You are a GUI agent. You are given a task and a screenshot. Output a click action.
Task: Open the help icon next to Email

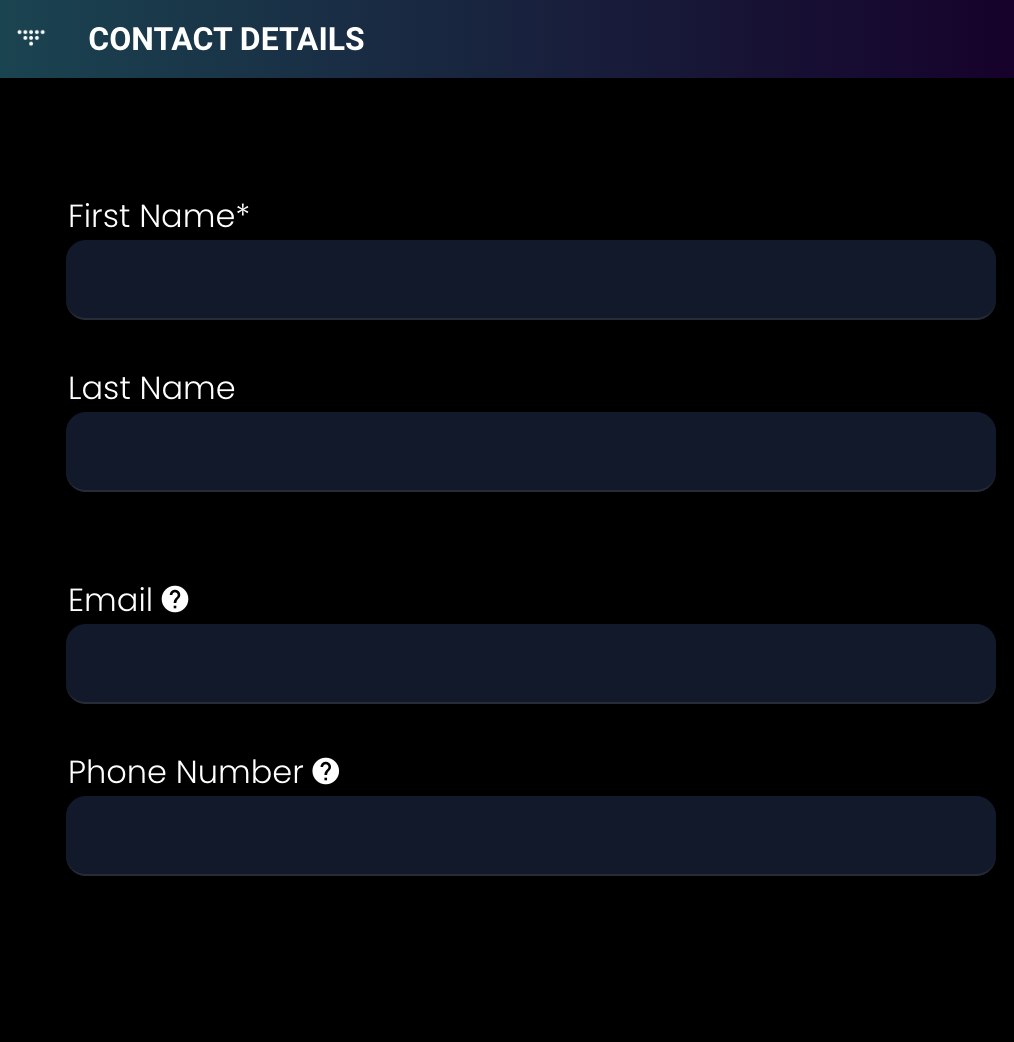pos(175,599)
